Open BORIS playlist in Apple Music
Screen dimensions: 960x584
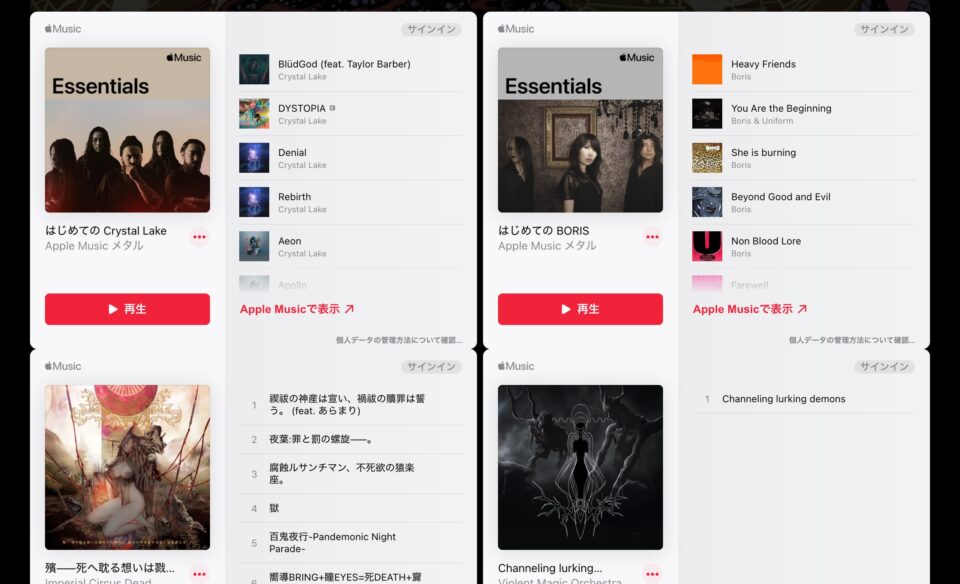750,309
